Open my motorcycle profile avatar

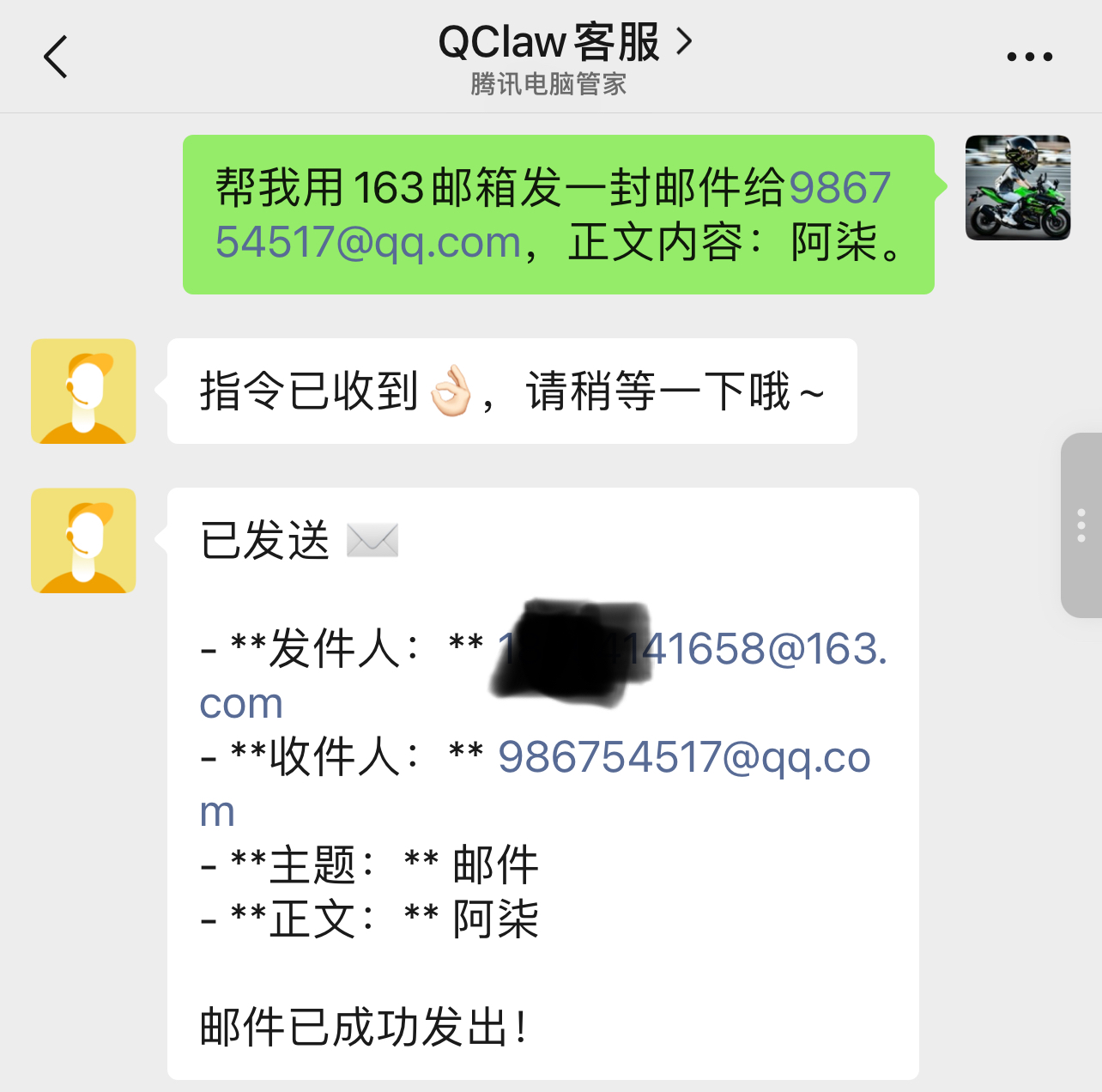point(1017,187)
